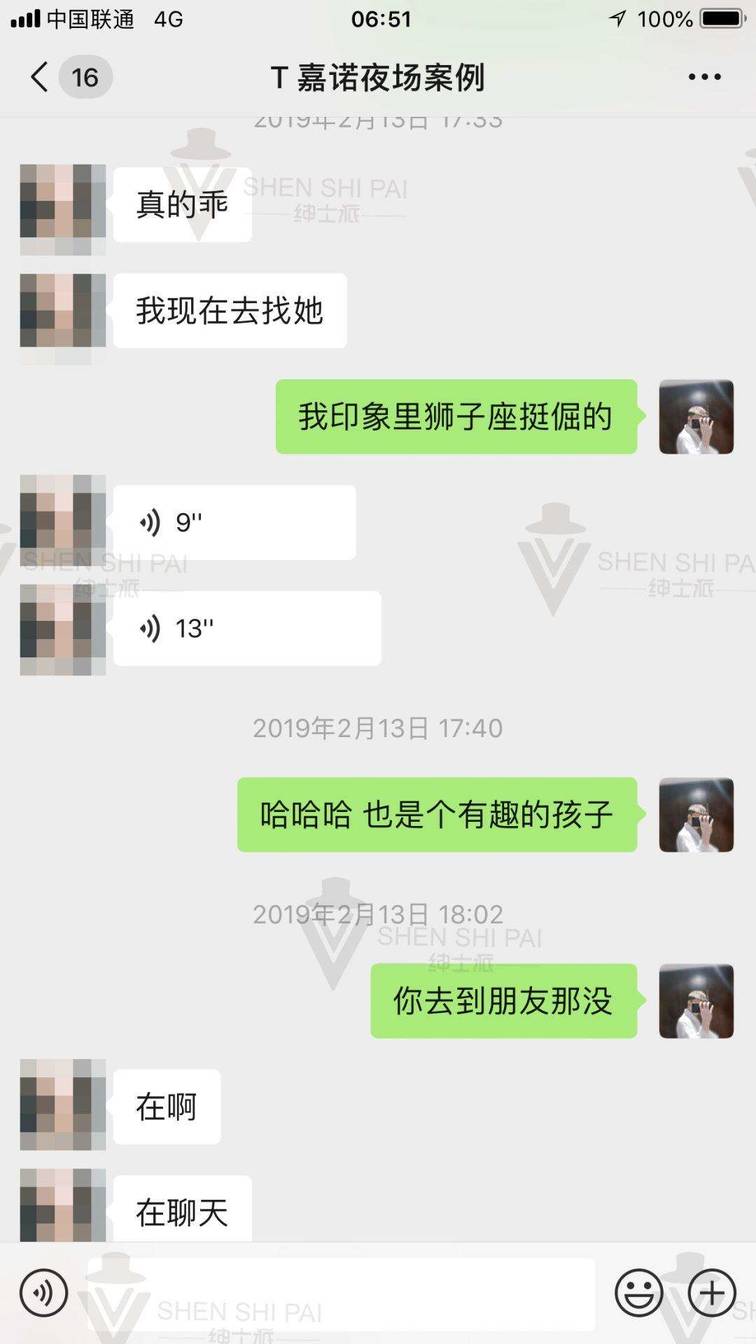This screenshot has width=756, height=1344.
Task: Open the plus attachment menu
Action: tap(711, 1293)
